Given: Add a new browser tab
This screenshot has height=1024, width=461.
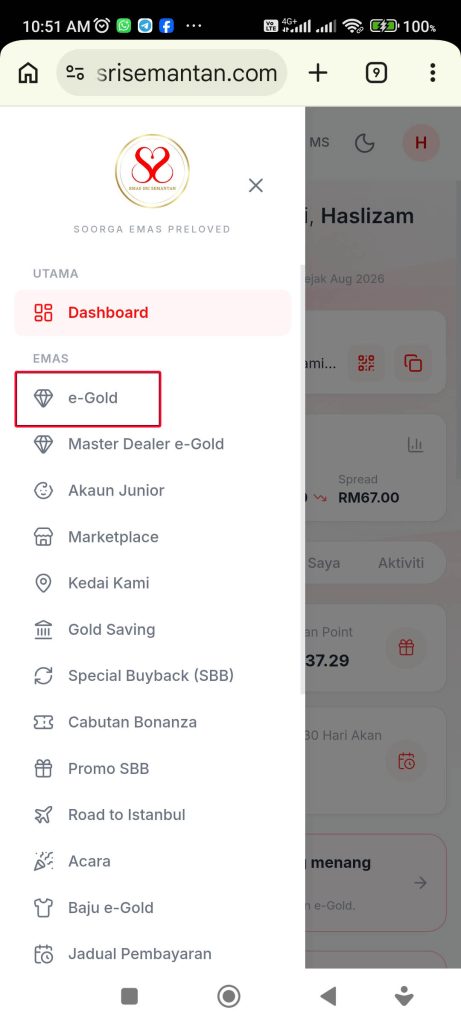Looking at the screenshot, I should (318, 73).
